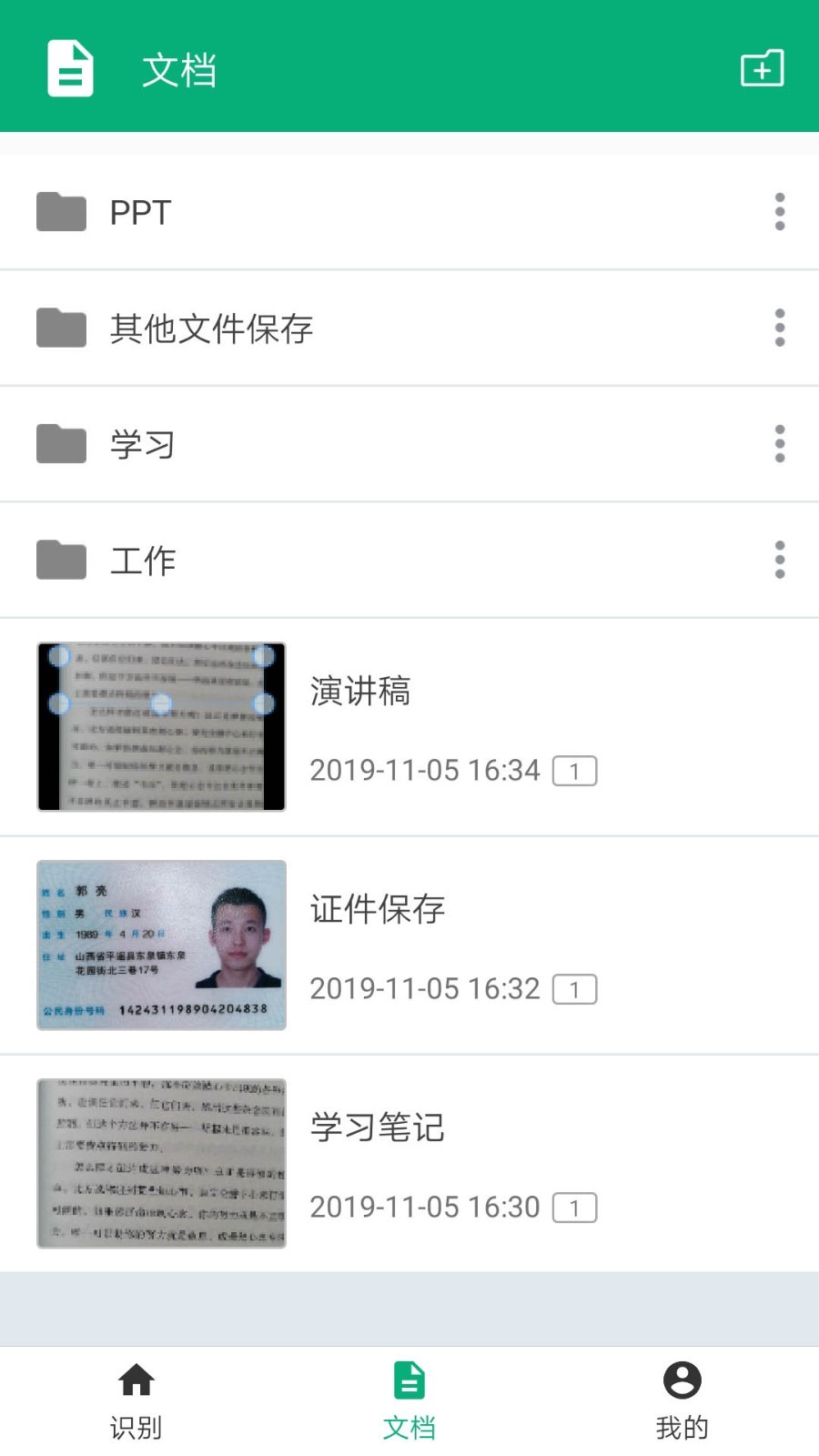819x1456 pixels.
Task: Open the 演讲稿 document
Action: [x=409, y=727]
